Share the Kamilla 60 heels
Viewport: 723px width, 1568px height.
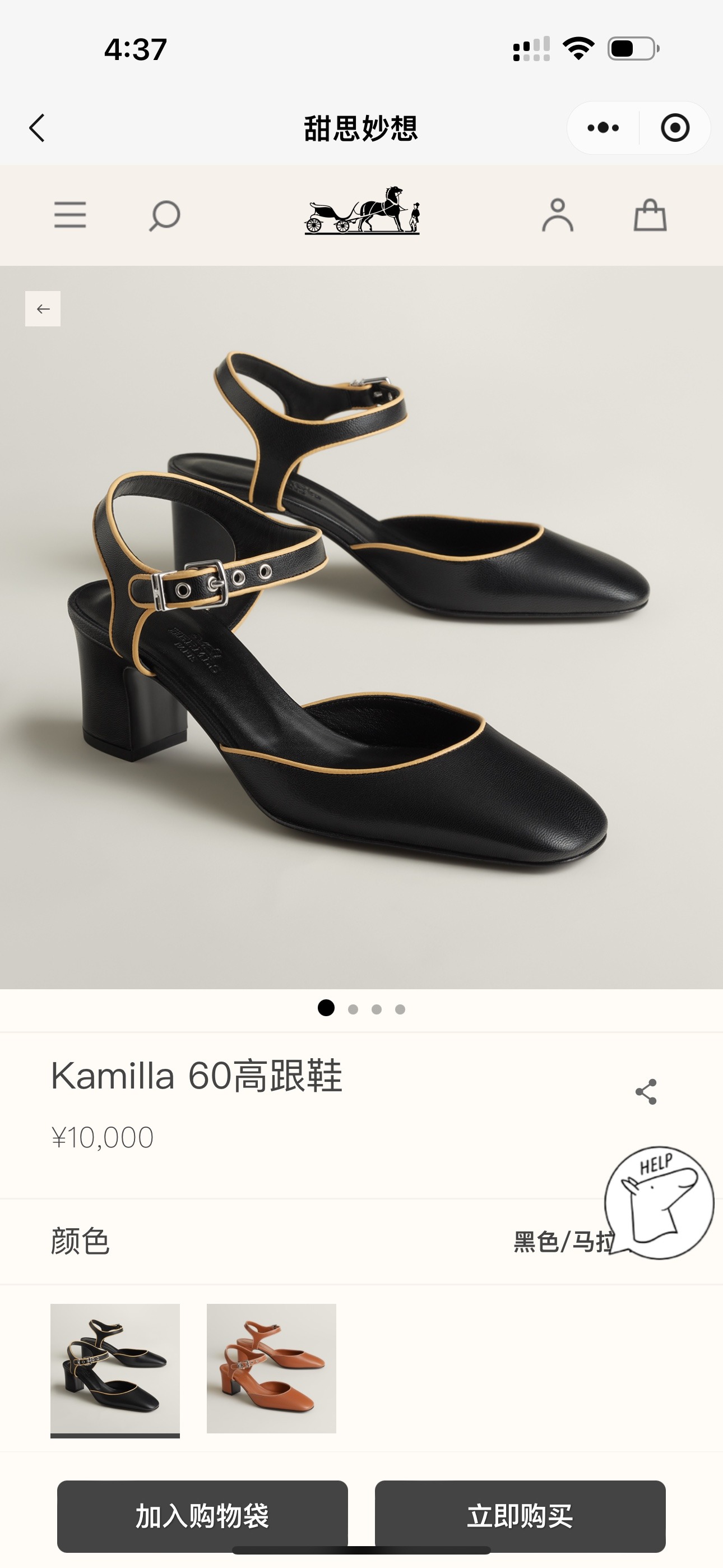tap(646, 1091)
